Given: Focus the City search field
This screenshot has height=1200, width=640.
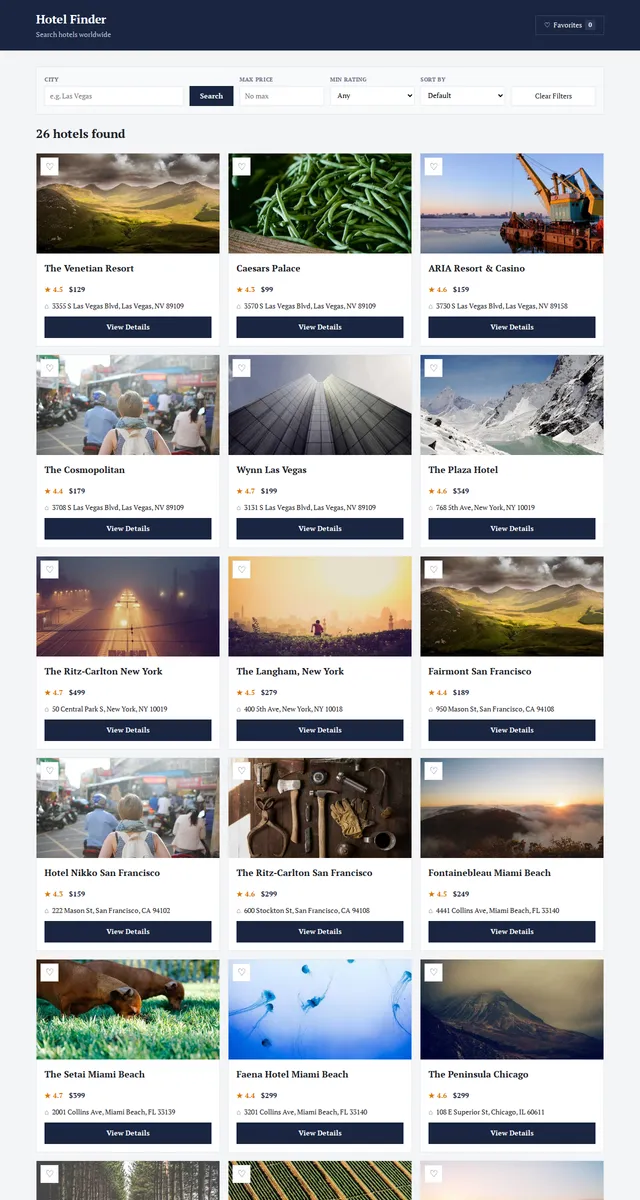Looking at the screenshot, I should tap(115, 96).
